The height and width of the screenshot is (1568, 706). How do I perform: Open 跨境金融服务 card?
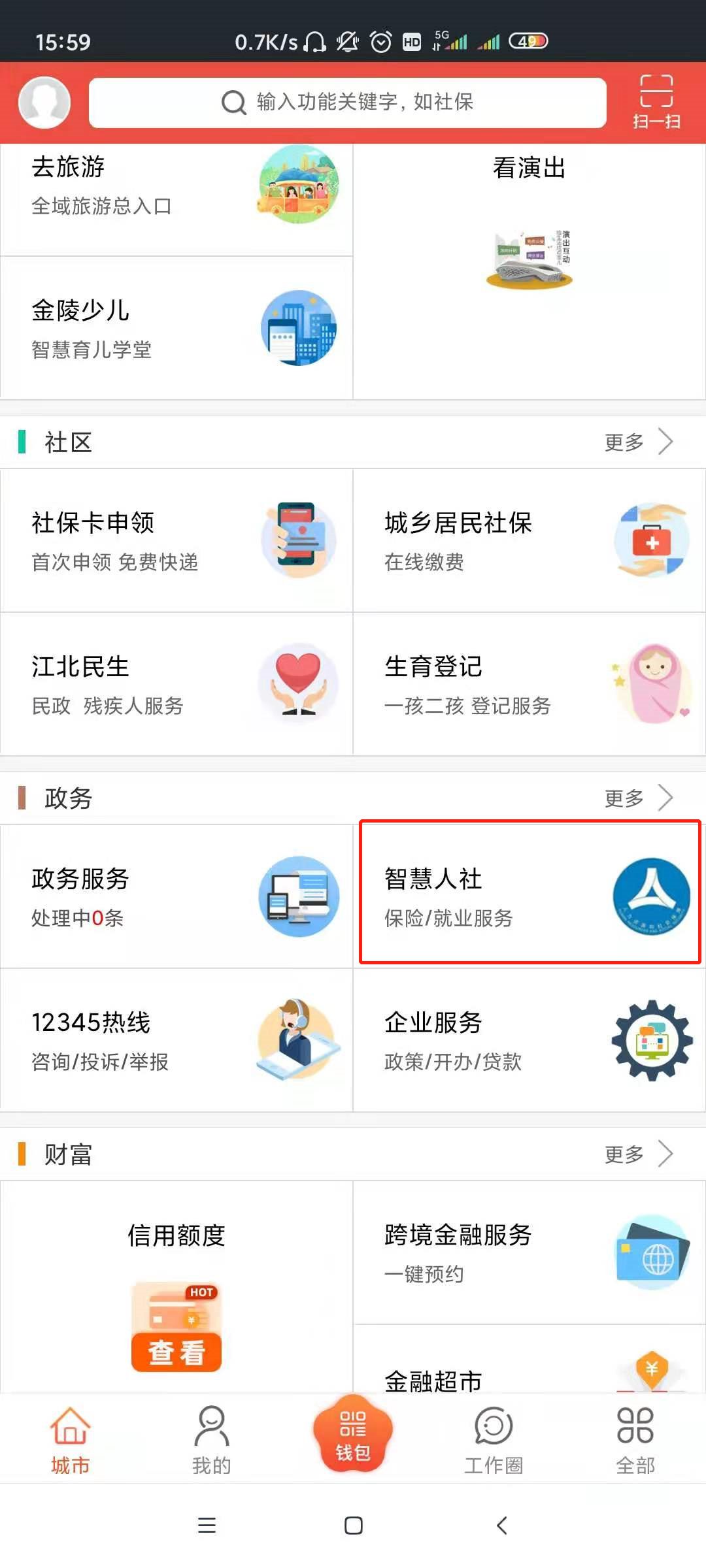tap(529, 1252)
